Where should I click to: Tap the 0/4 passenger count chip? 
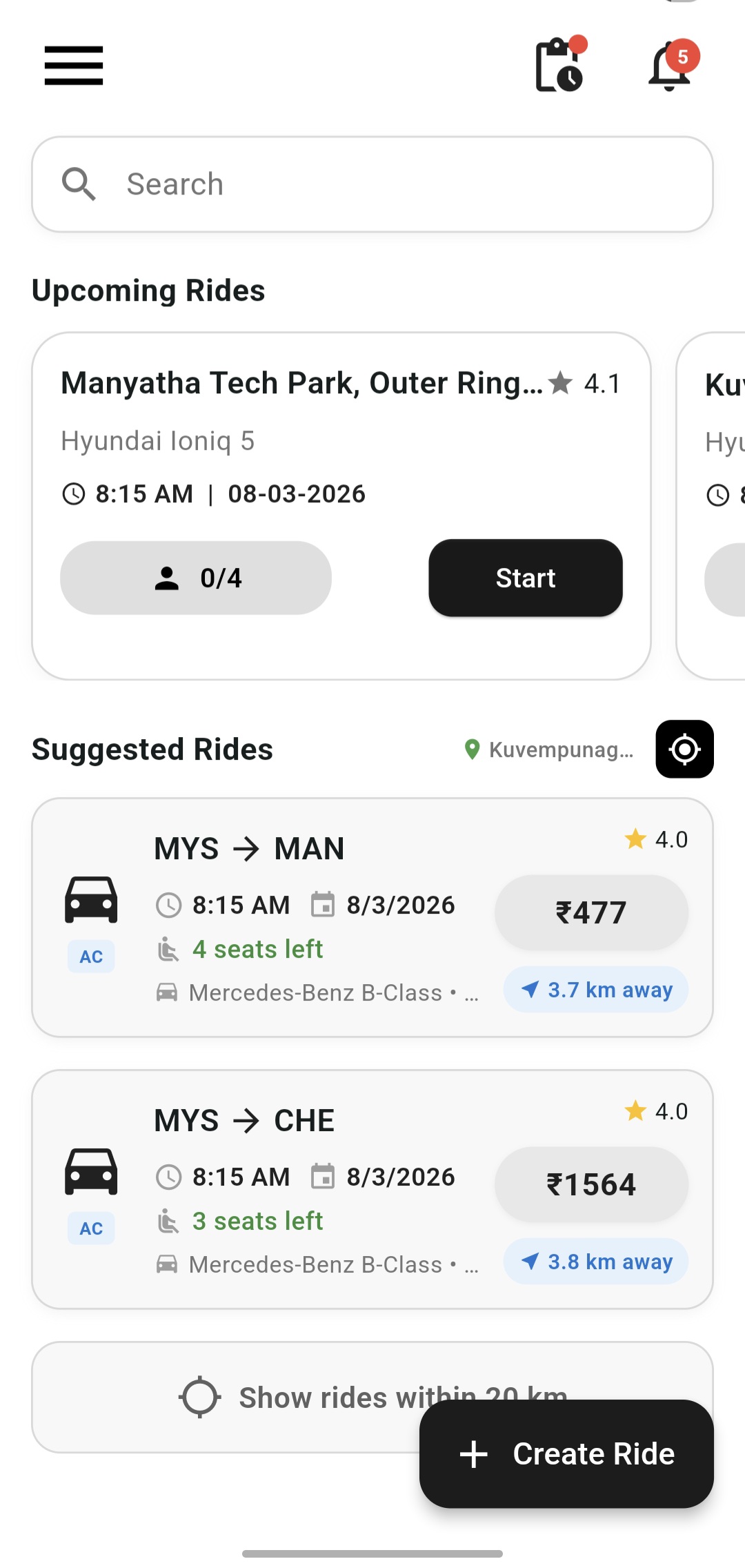point(195,578)
